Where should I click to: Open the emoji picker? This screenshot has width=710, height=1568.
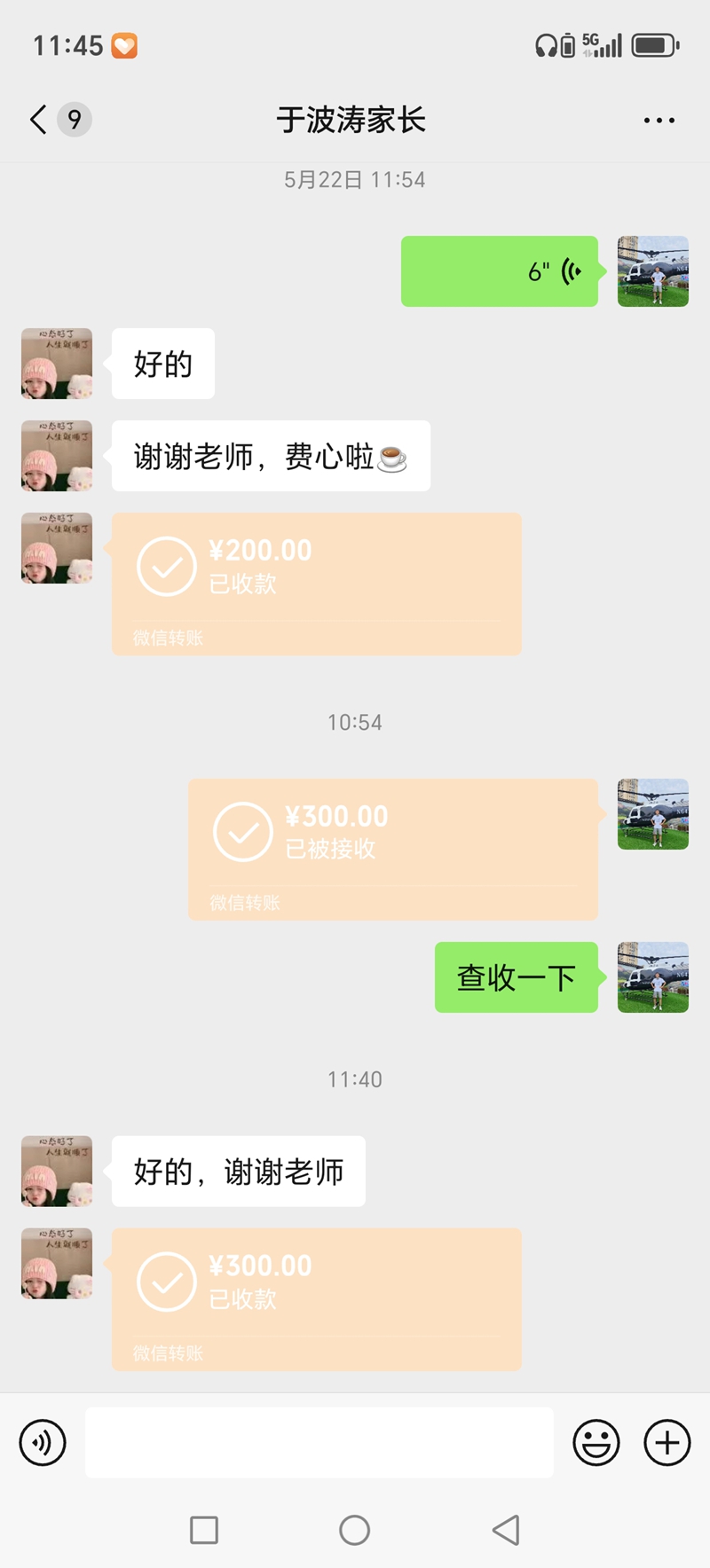click(596, 1442)
